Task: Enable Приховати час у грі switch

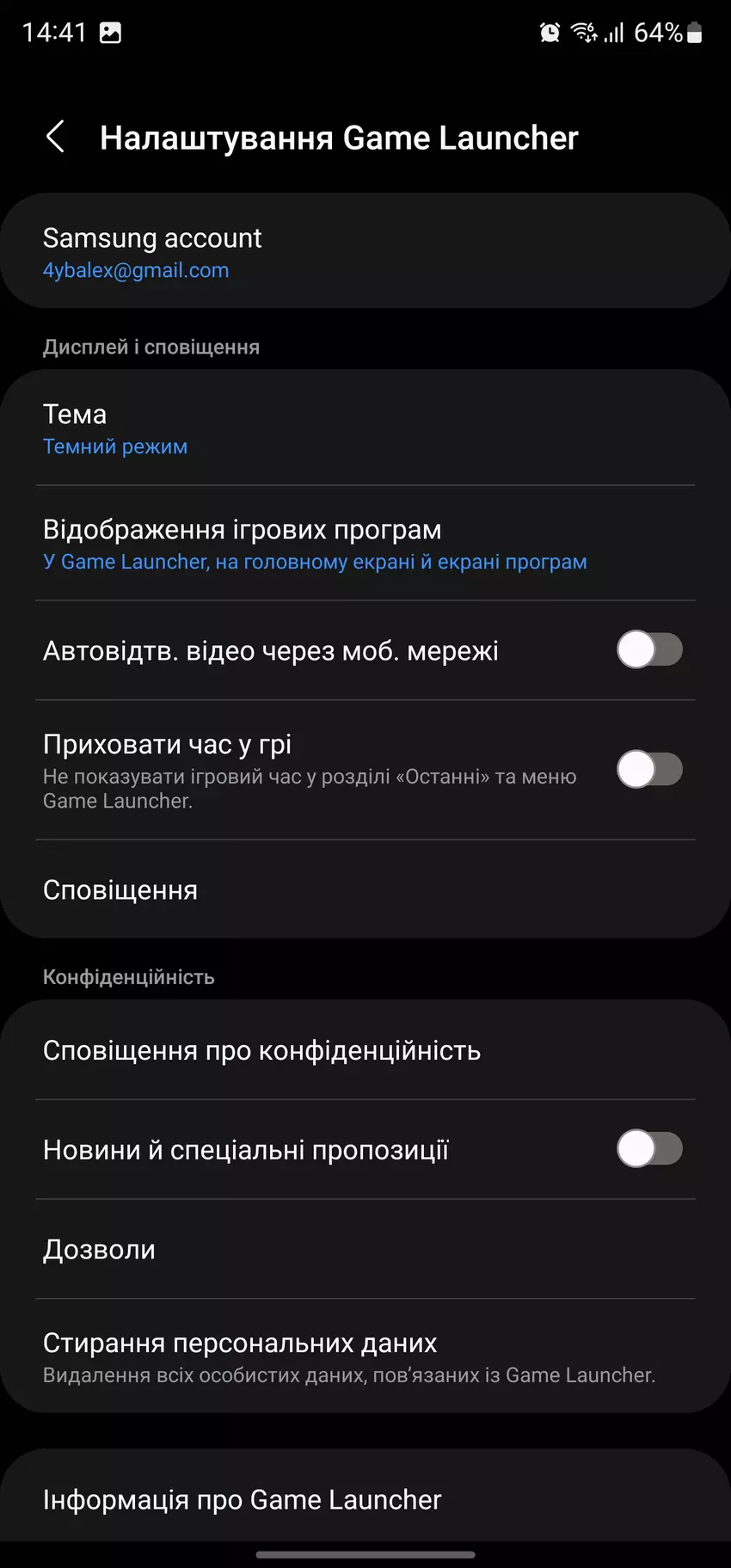Action: 649,770
